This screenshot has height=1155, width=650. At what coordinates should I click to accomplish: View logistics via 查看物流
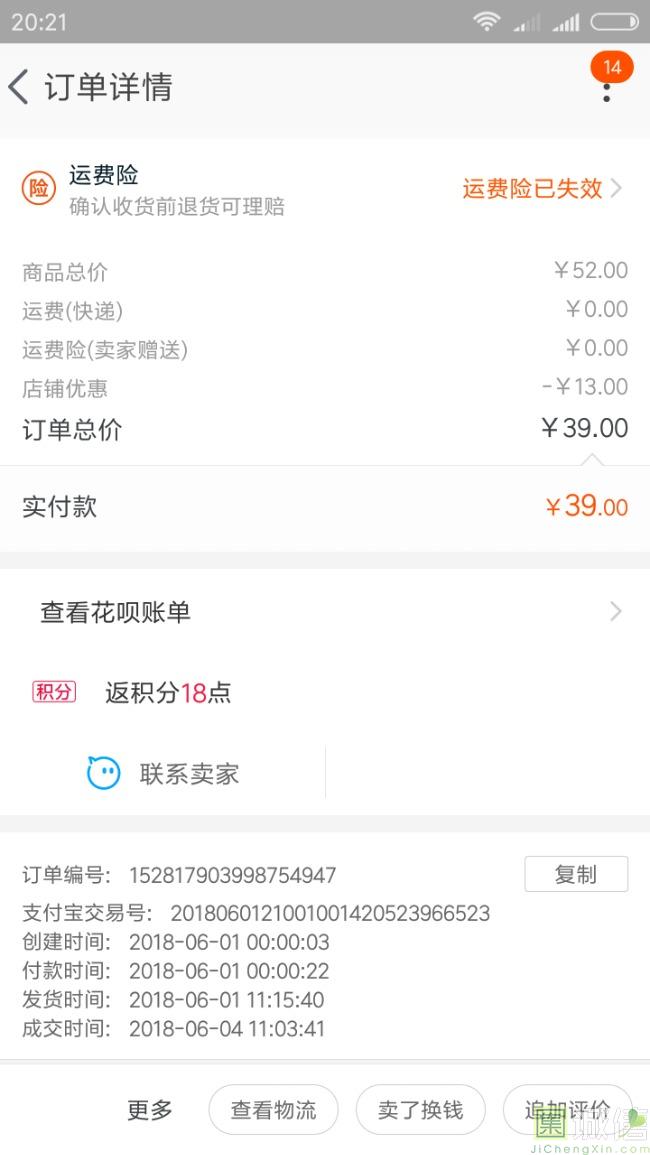(x=273, y=1109)
